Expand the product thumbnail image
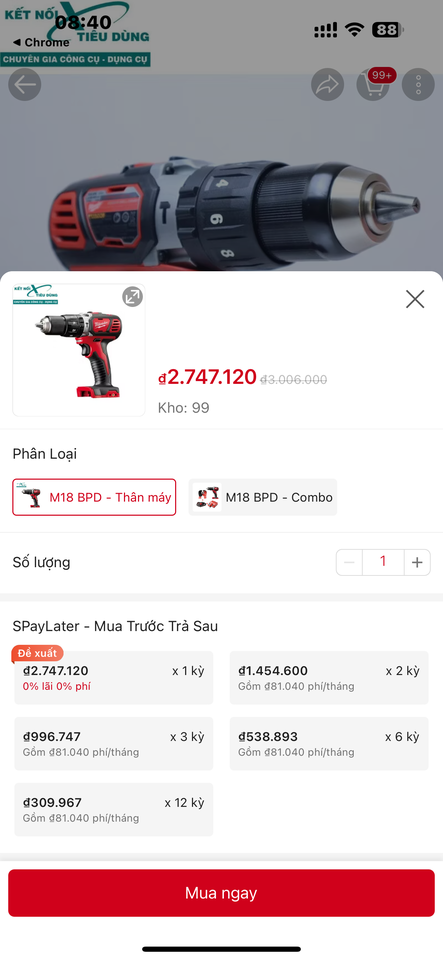This screenshot has width=443, height=960. (x=132, y=297)
